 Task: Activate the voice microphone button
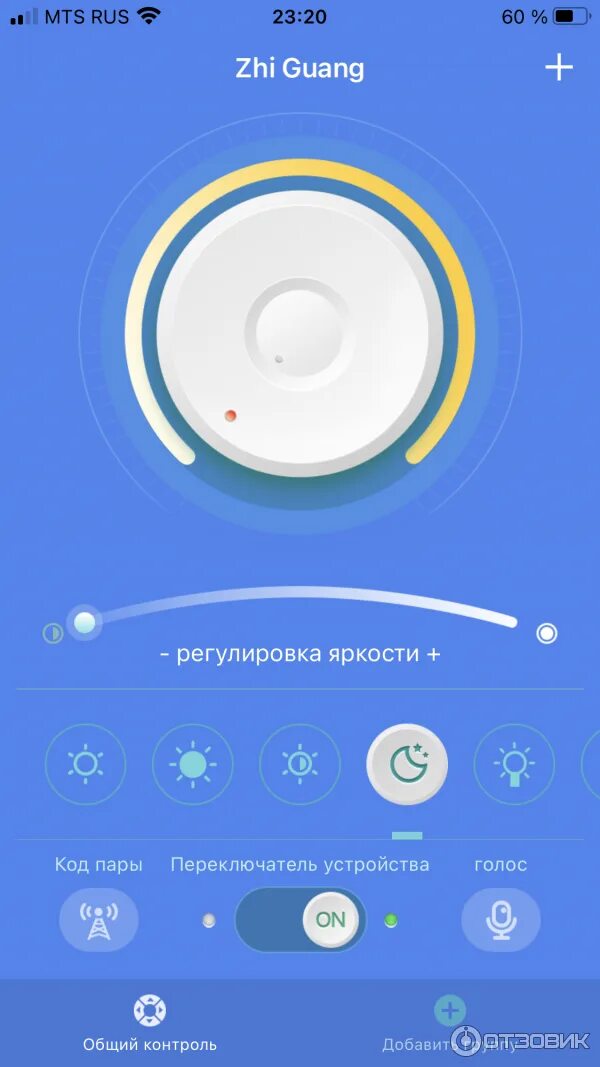500,920
